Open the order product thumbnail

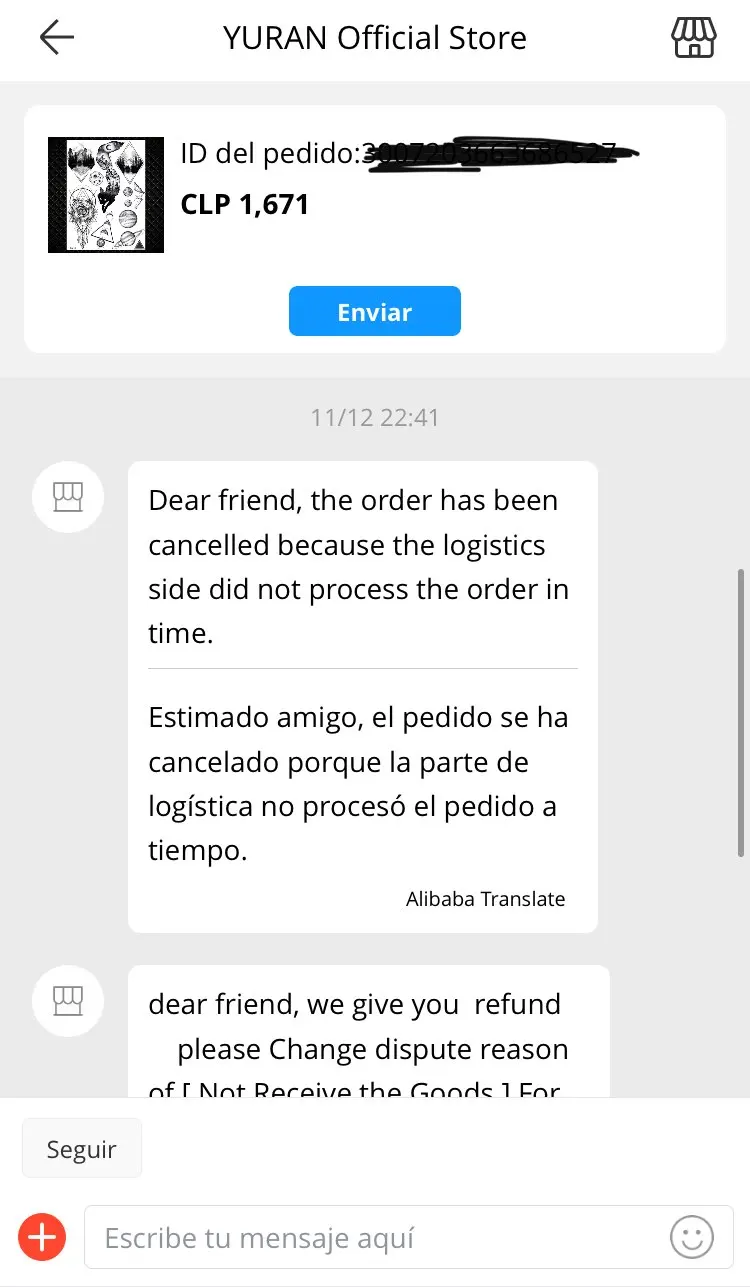coord(106,195)
